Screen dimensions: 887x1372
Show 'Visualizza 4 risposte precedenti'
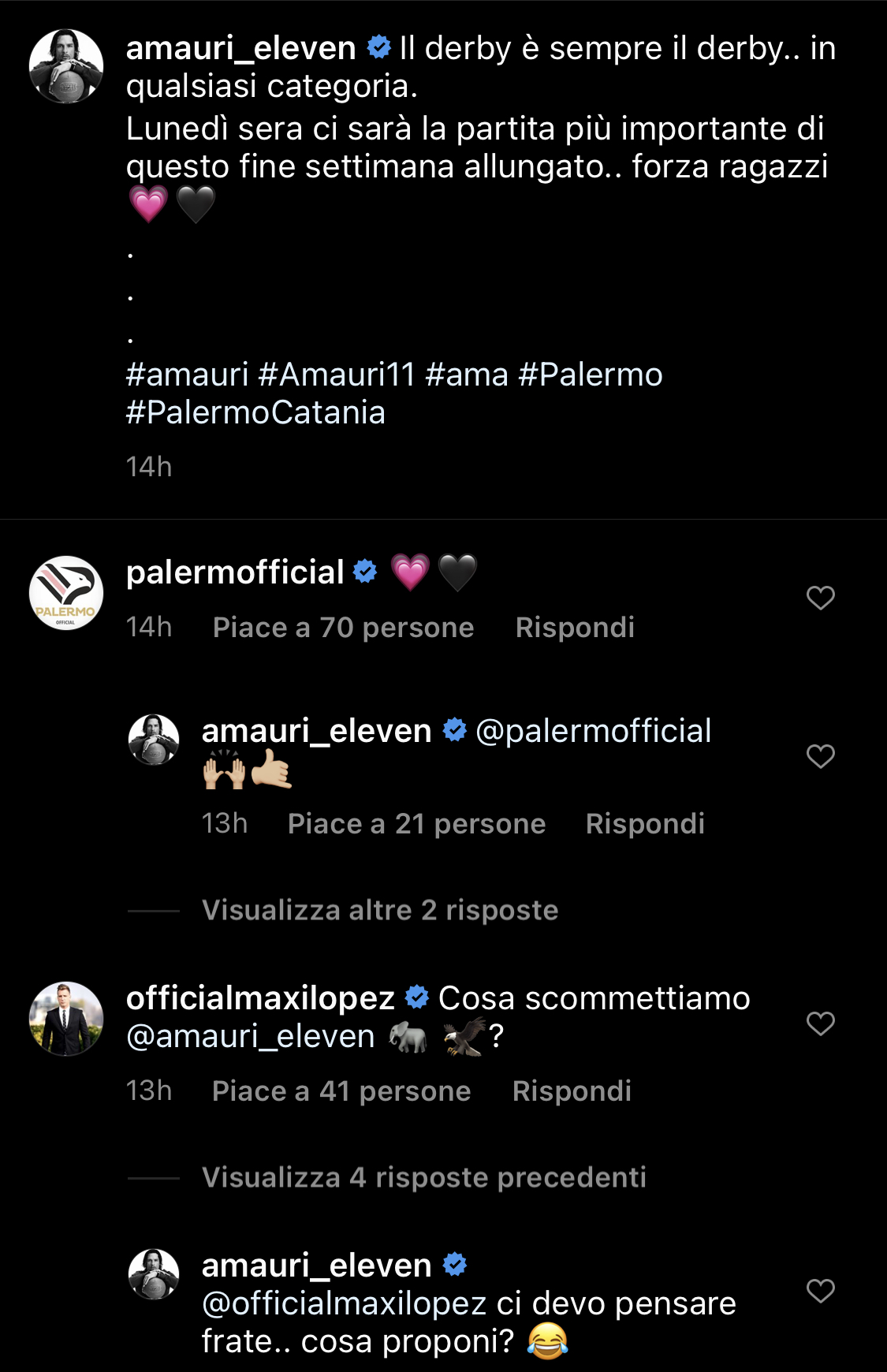pos(424,1178)
